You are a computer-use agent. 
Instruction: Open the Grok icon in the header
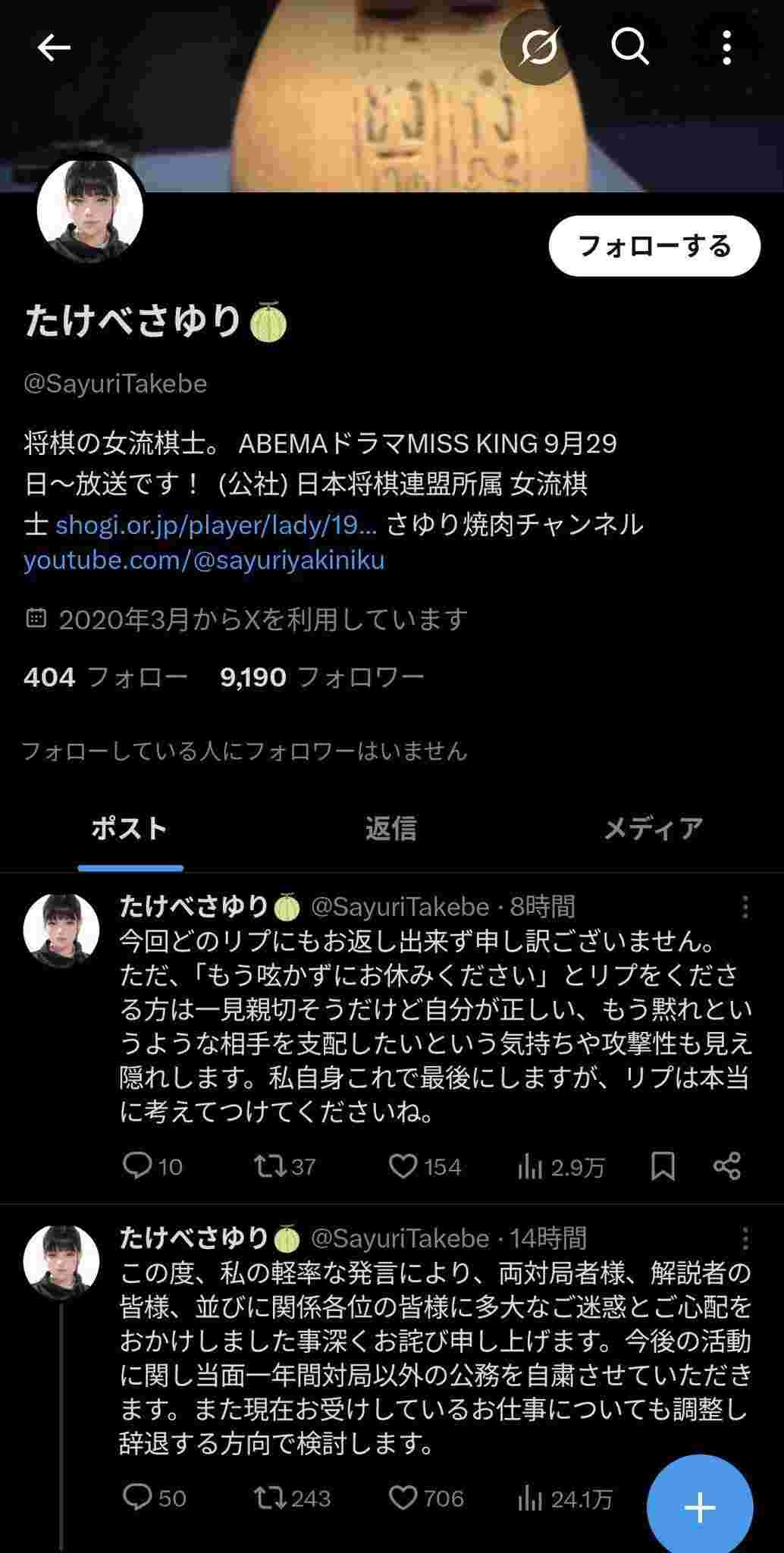(x=538, y=49)
